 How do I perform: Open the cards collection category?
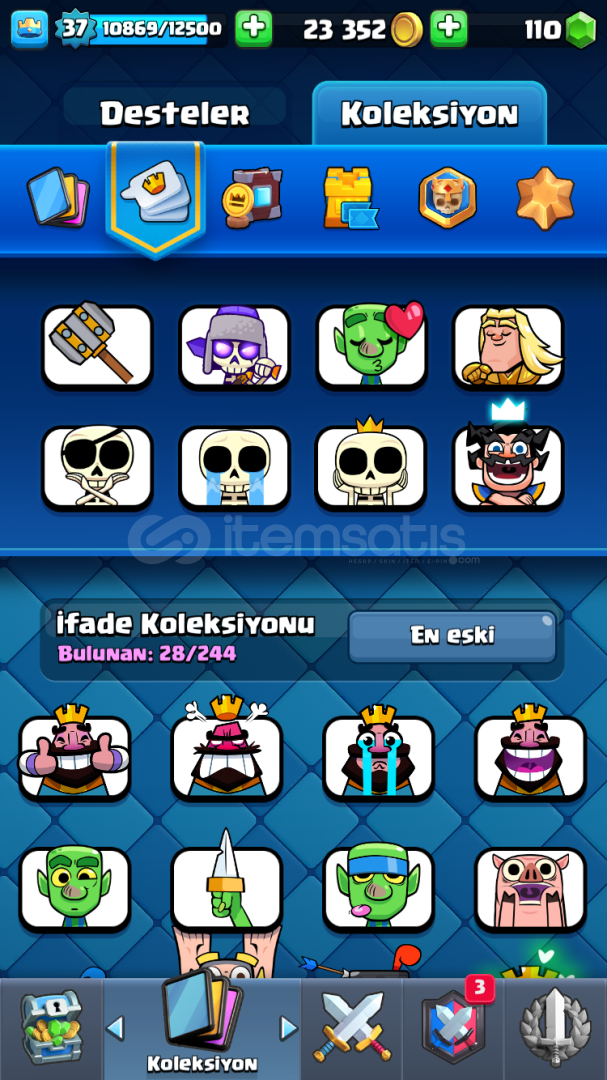click(x=57, y=197)
